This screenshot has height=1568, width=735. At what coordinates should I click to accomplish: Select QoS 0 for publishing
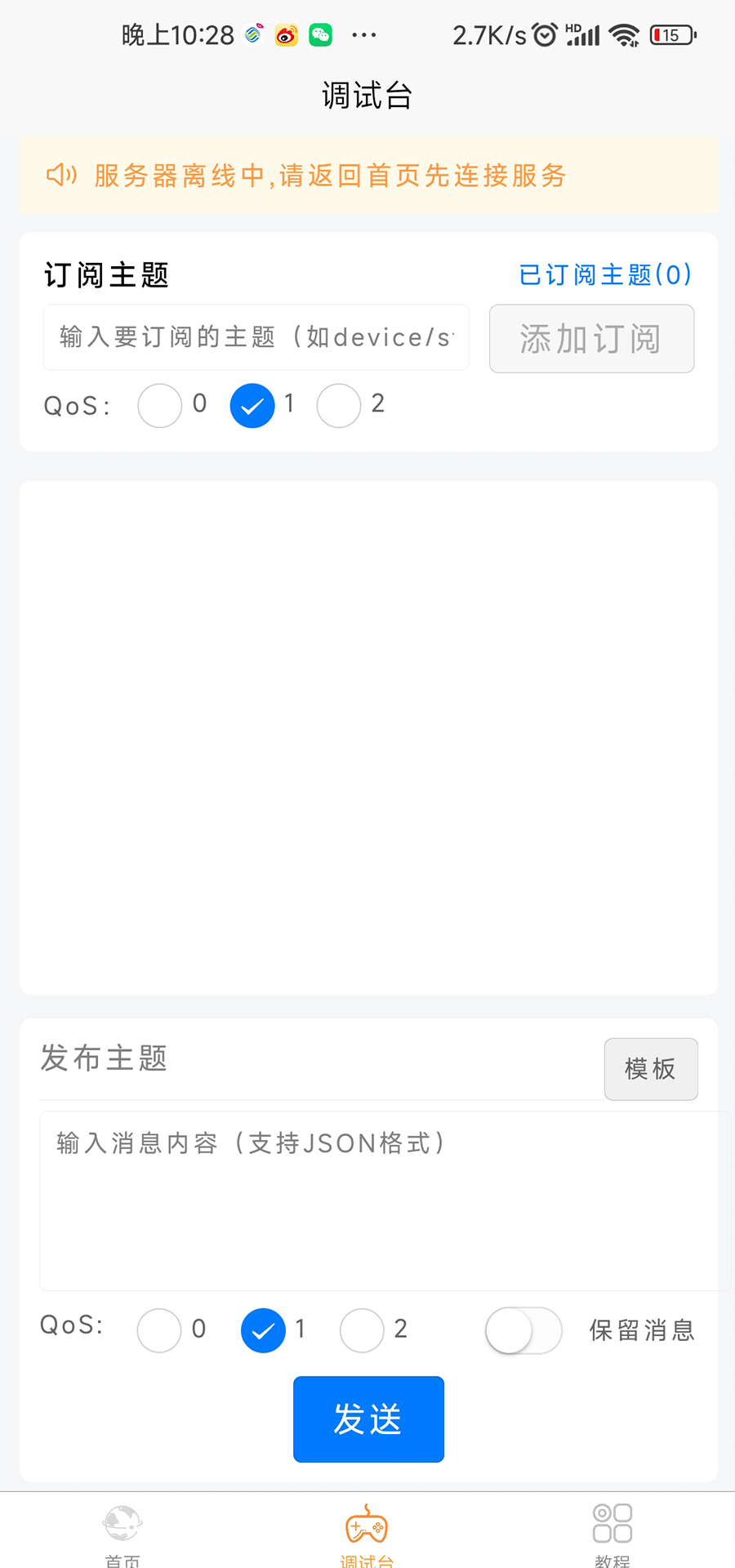(160, 1330)
